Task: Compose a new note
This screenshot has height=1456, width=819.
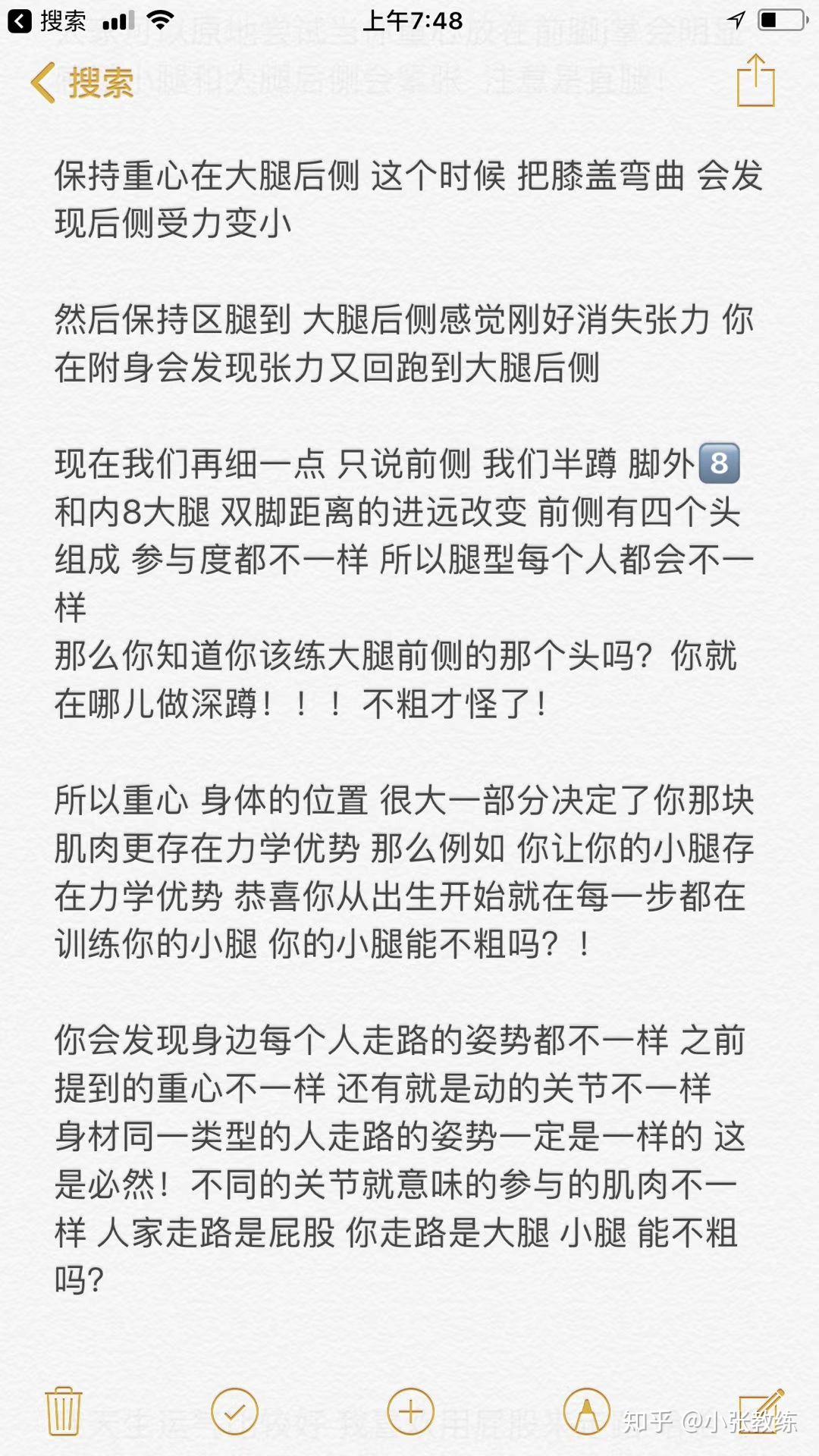Action: coord(761,1411)
